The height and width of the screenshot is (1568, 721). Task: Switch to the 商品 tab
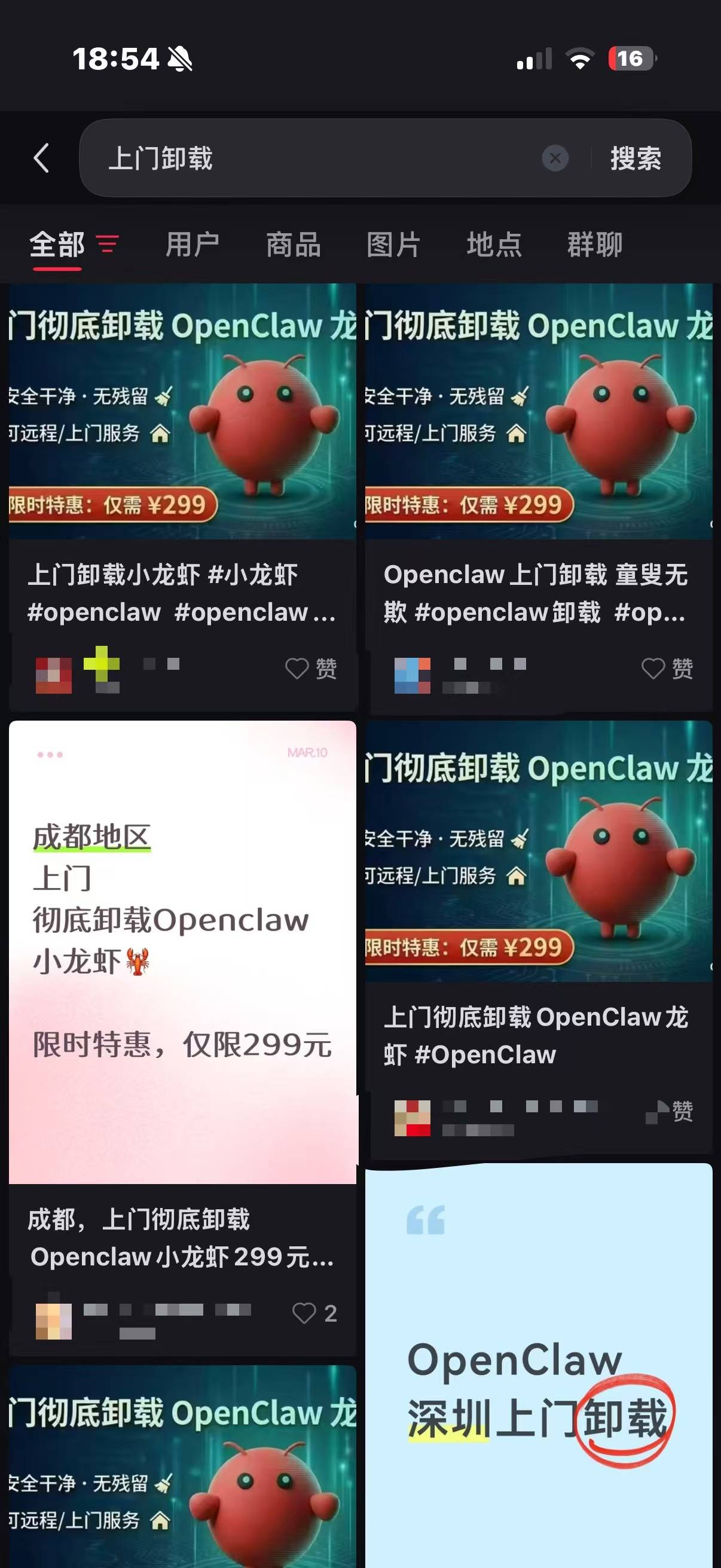pyautogui.click(x=293, y=245)
